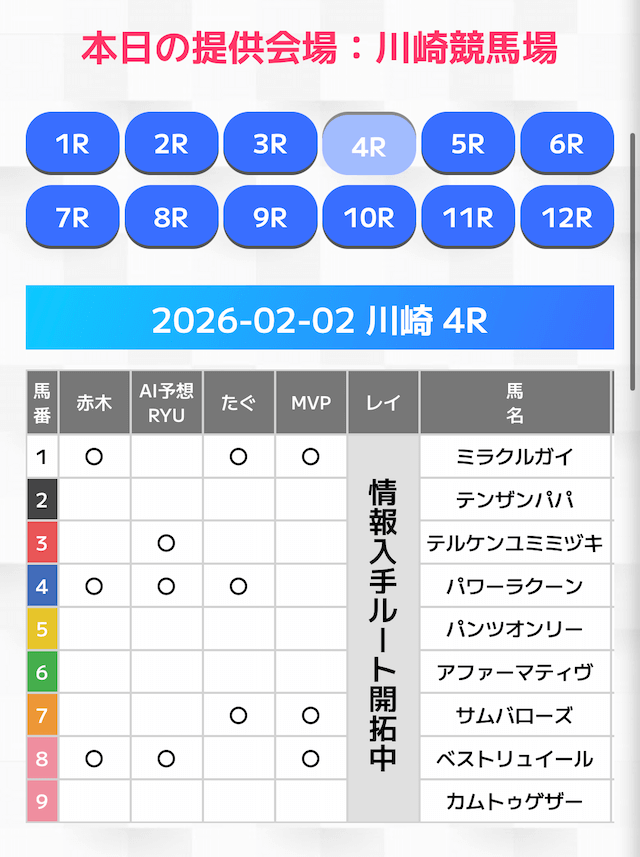Image resolution: width=640 pixels, height=857 pixels.
Task: Load the 9R race
Action: (x=270, y=217)
